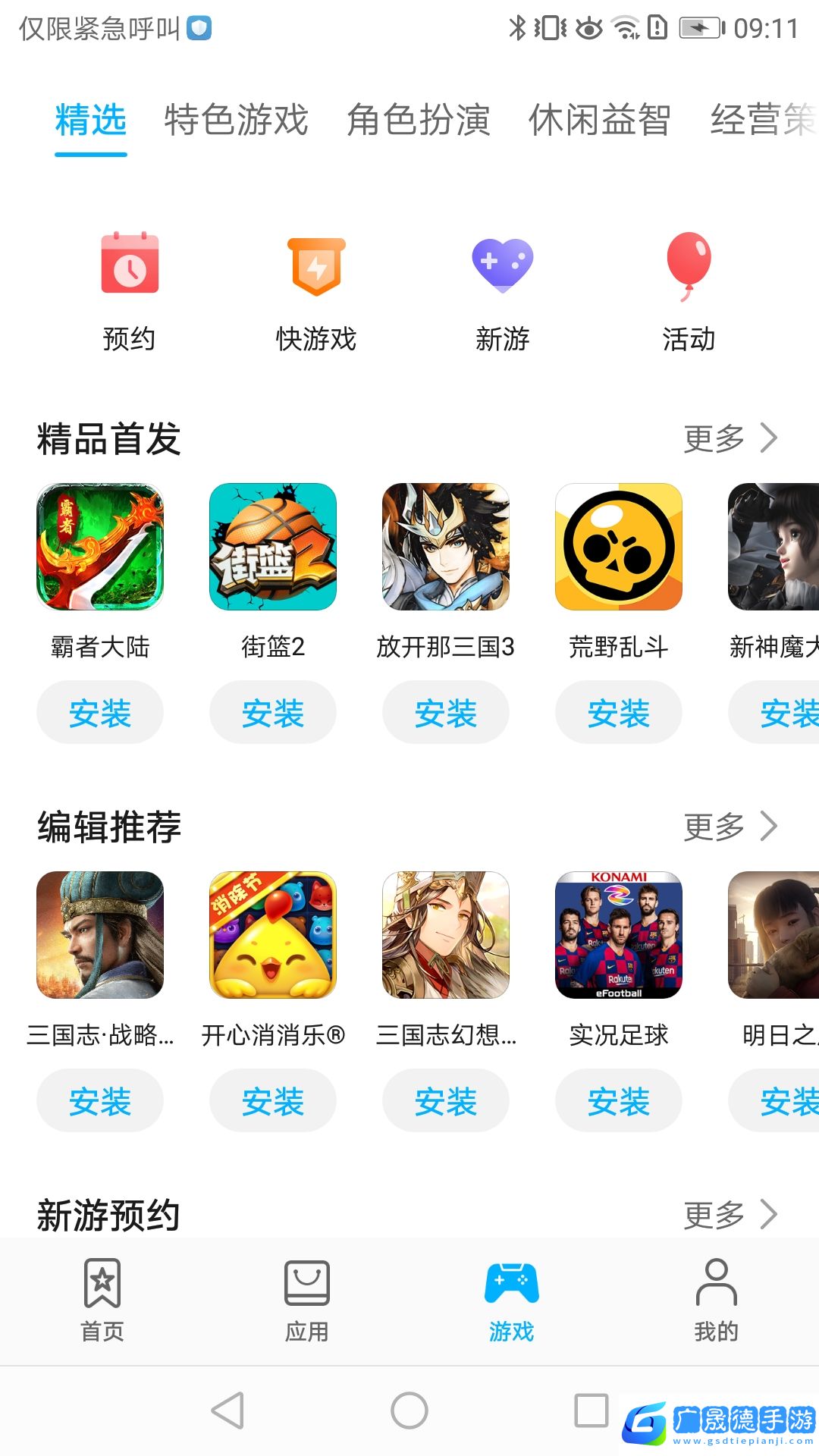
Task: Show more in 精品首发 section
Action: coord(730,438)
